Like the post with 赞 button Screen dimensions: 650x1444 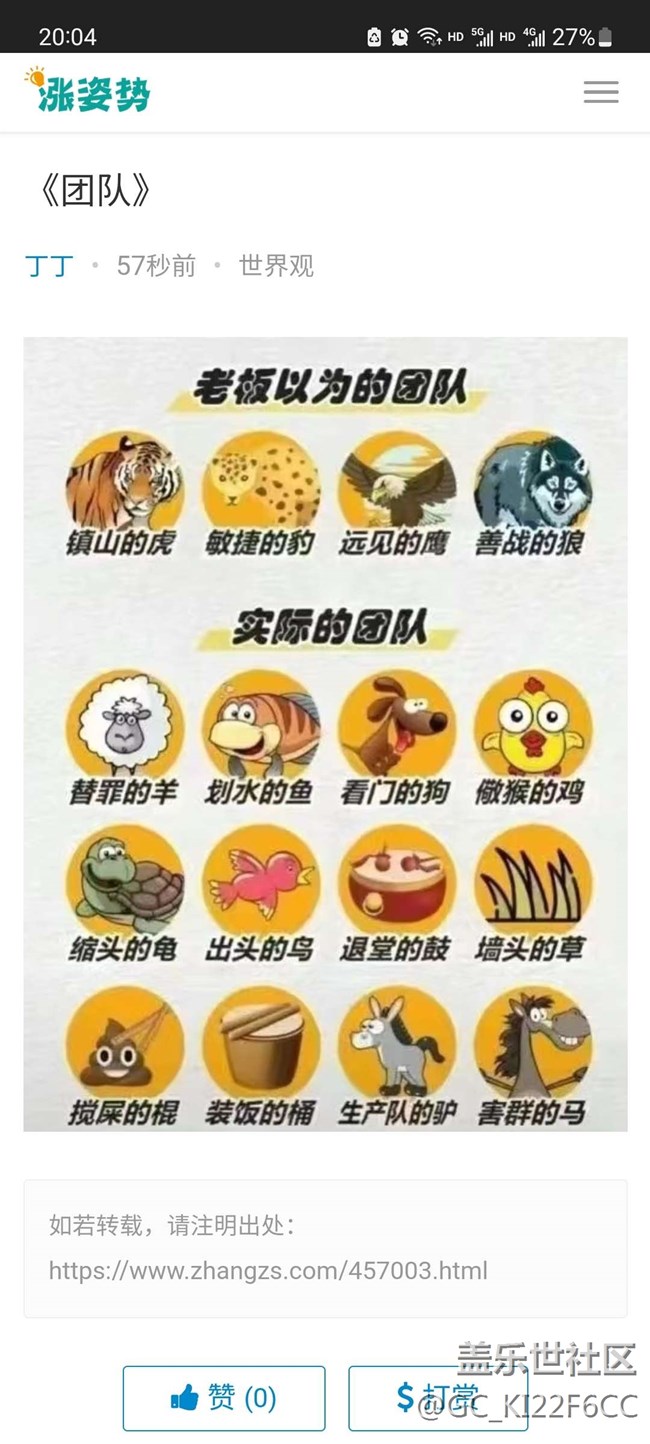point(224,1397)
